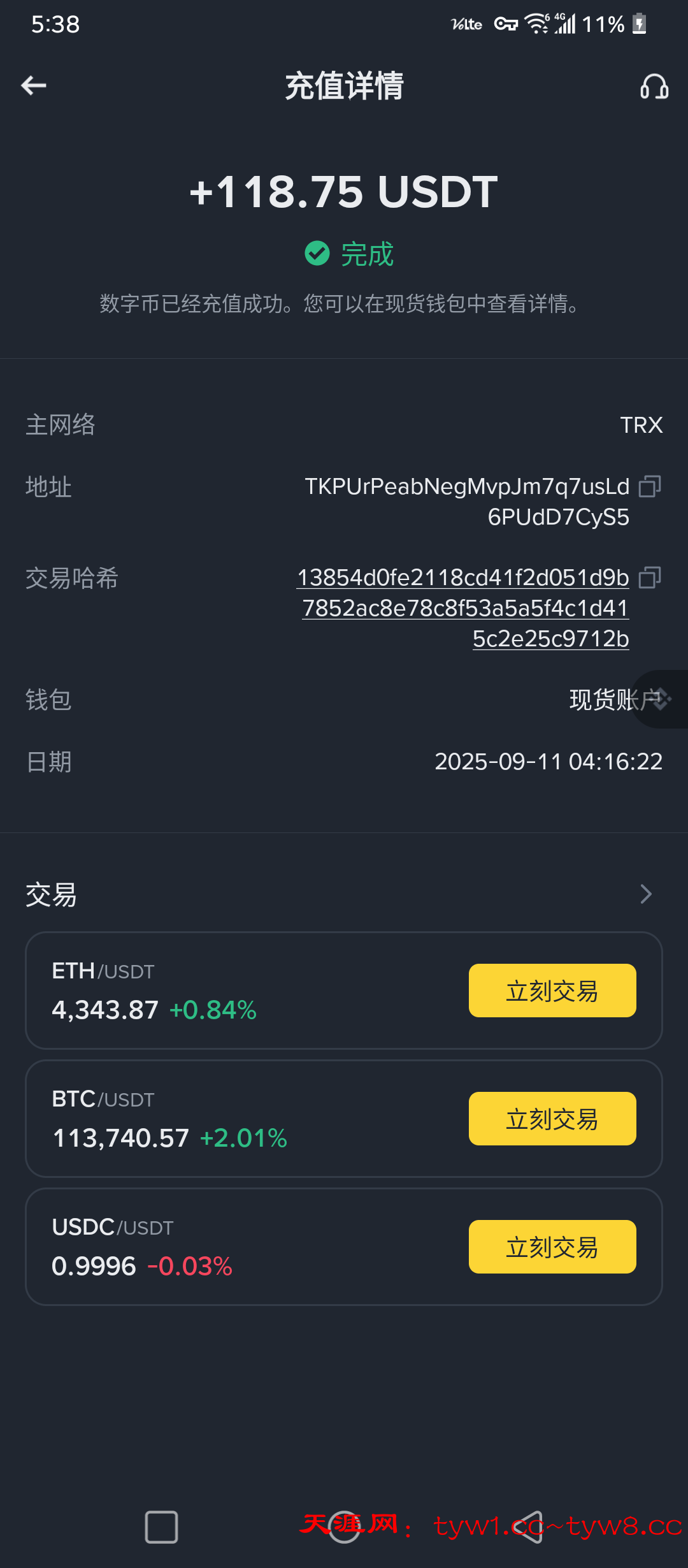The image size is (688, 1568).
Task: Tap 立刻交易 for USDC/USDT pair
Action: [552, 1246]
